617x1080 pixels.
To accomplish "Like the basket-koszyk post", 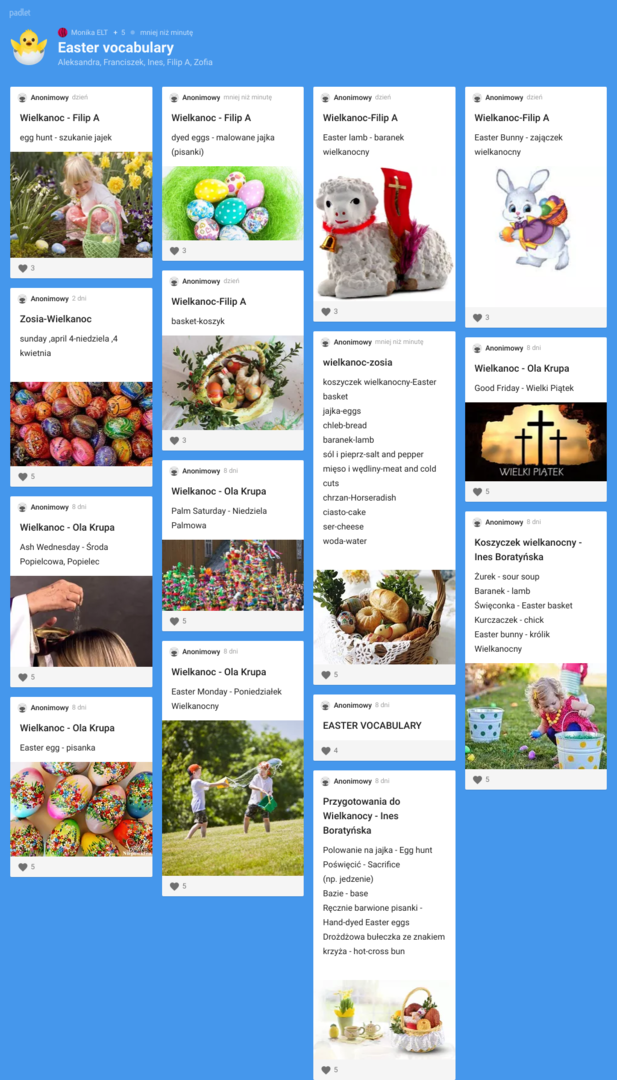I will pyautogui.click(x=174, y=440).
